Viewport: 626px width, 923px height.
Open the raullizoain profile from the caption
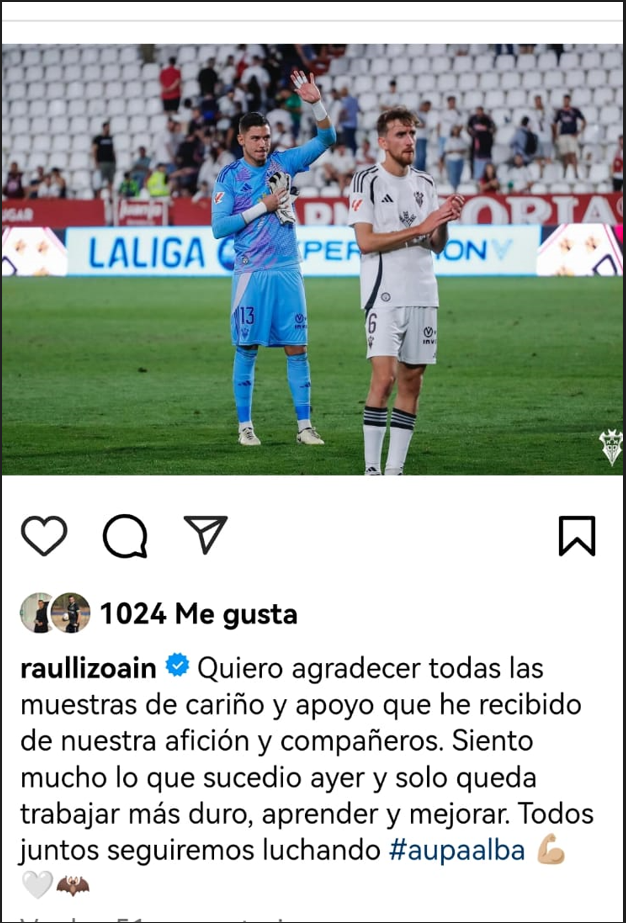click(88, 667)
